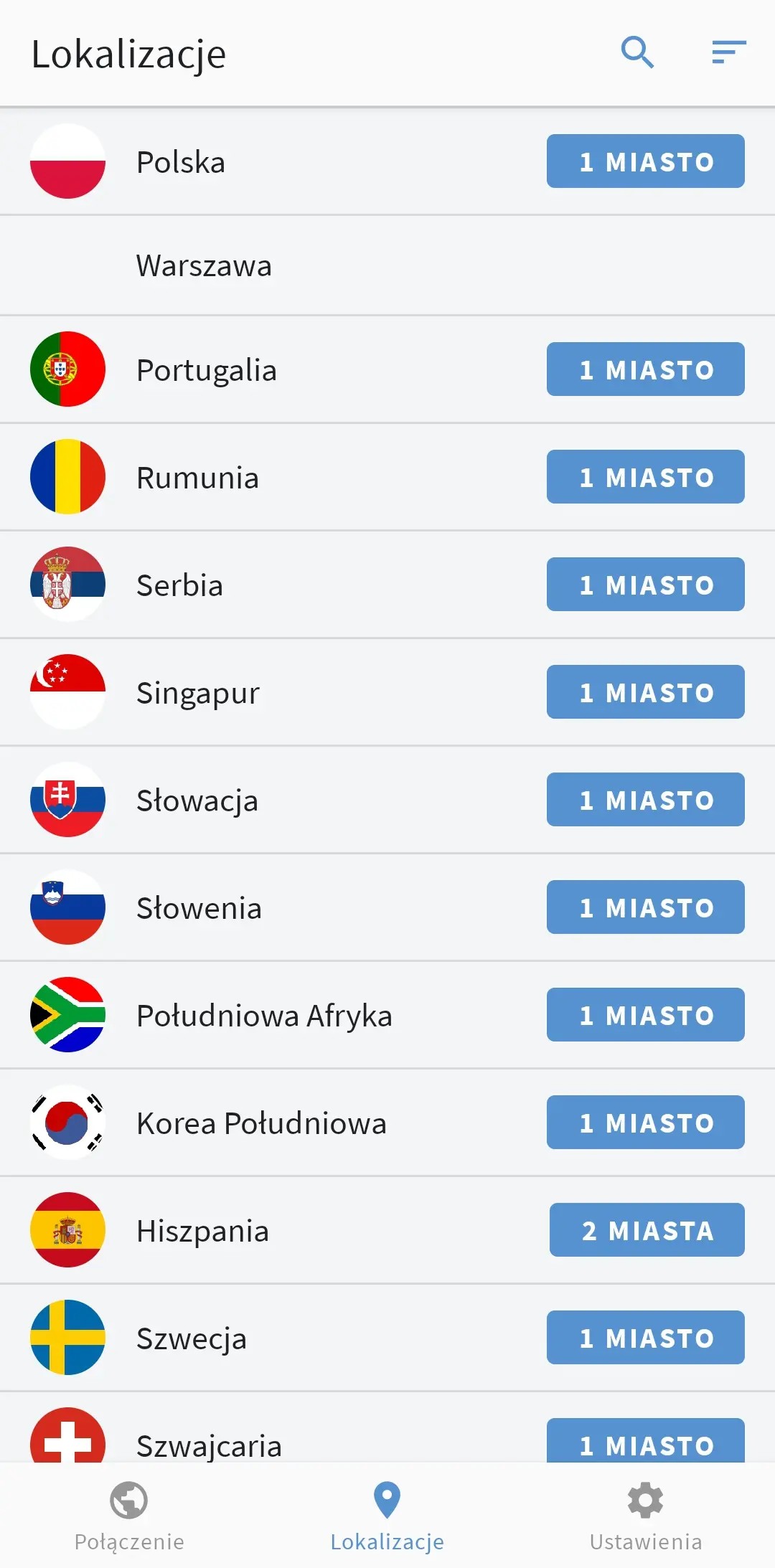The width and height of the screenshot is (775, 1568).
Task: Expand Portugalia's 1 MIASTO button
Action: [x=645, y=369]
